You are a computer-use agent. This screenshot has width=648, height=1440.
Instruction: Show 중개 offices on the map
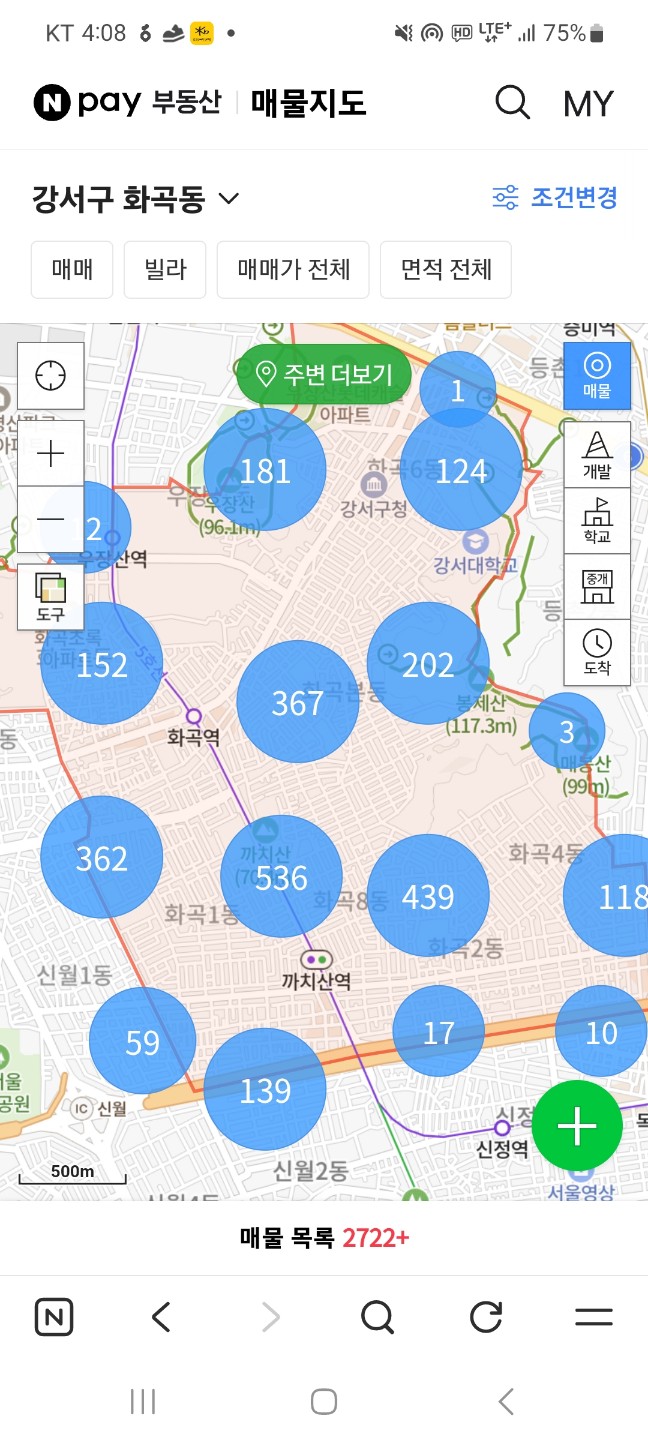pos(597,586)
